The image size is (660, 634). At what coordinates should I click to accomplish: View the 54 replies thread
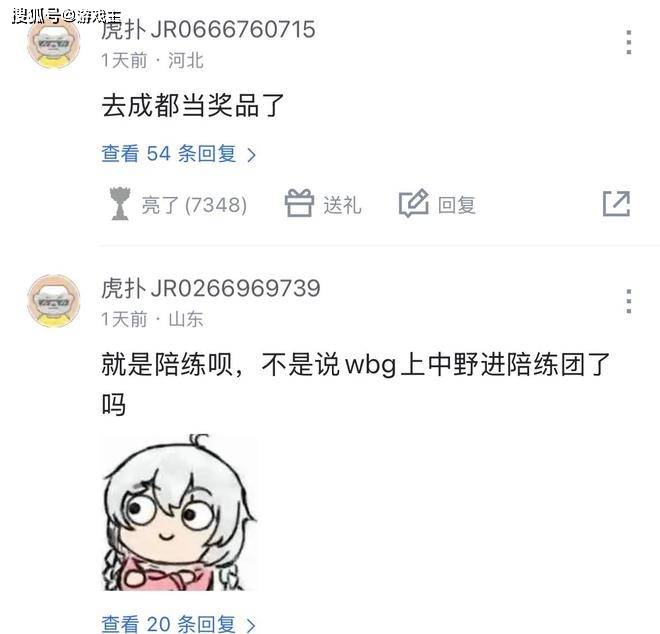click(x=179, y=154)
